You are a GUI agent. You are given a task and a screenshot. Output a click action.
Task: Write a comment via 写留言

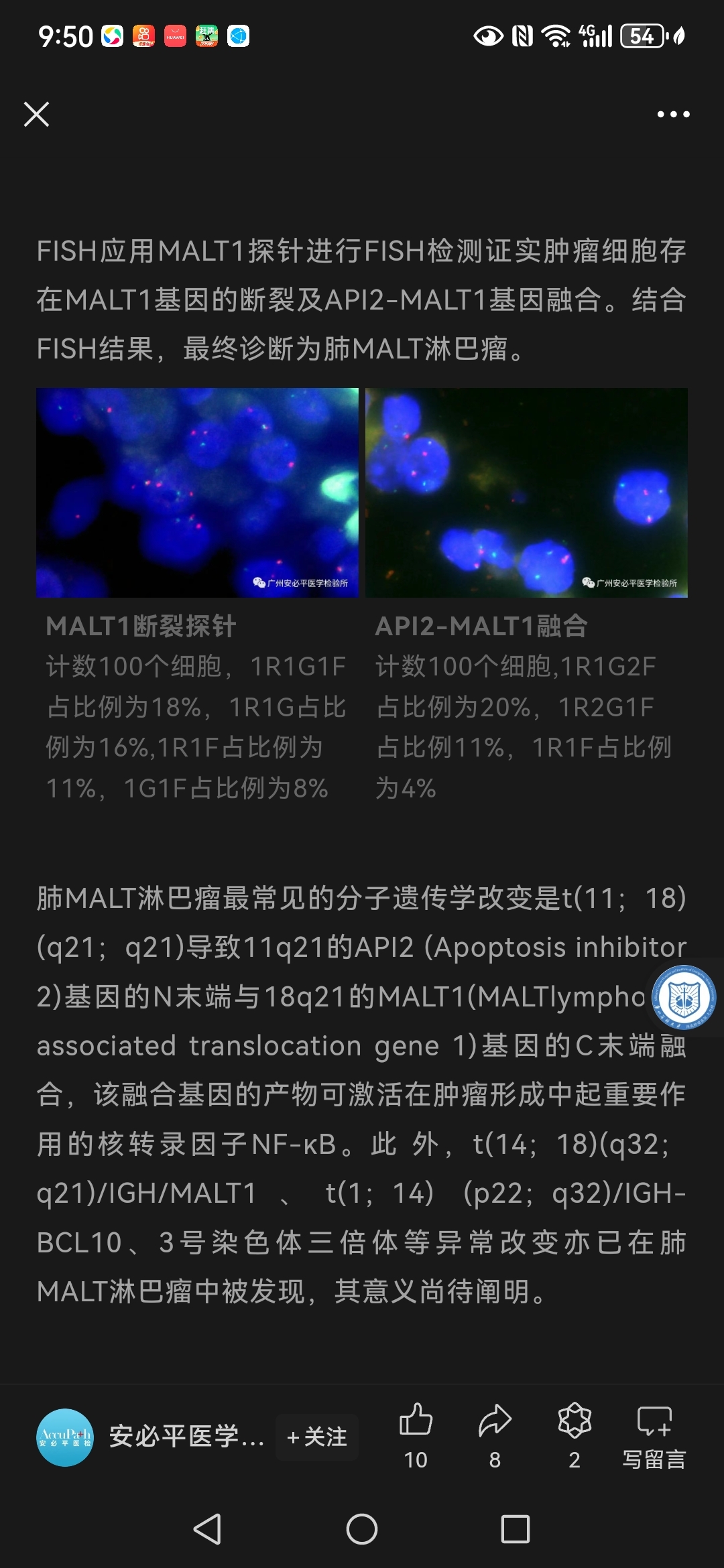tap(654, 1434)
